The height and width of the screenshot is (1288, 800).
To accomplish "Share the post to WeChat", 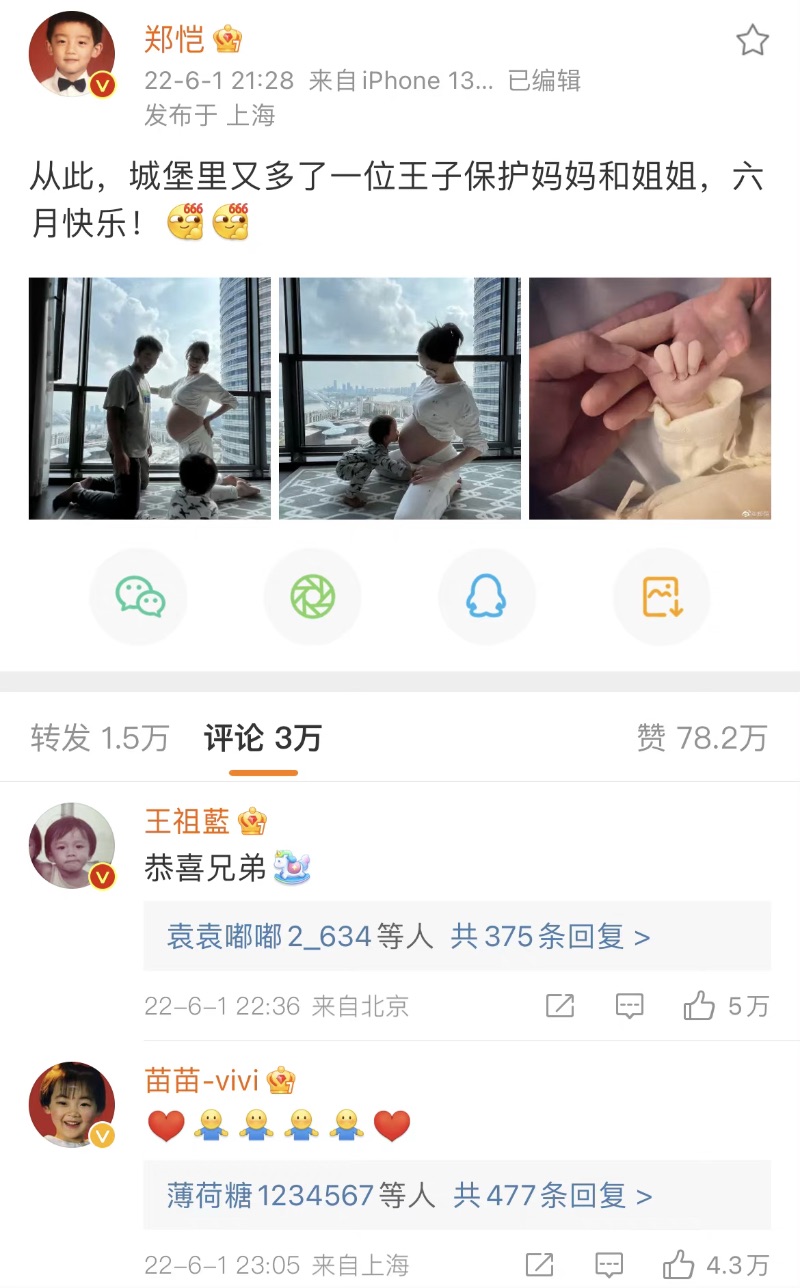I will click(x=139, y=597).
